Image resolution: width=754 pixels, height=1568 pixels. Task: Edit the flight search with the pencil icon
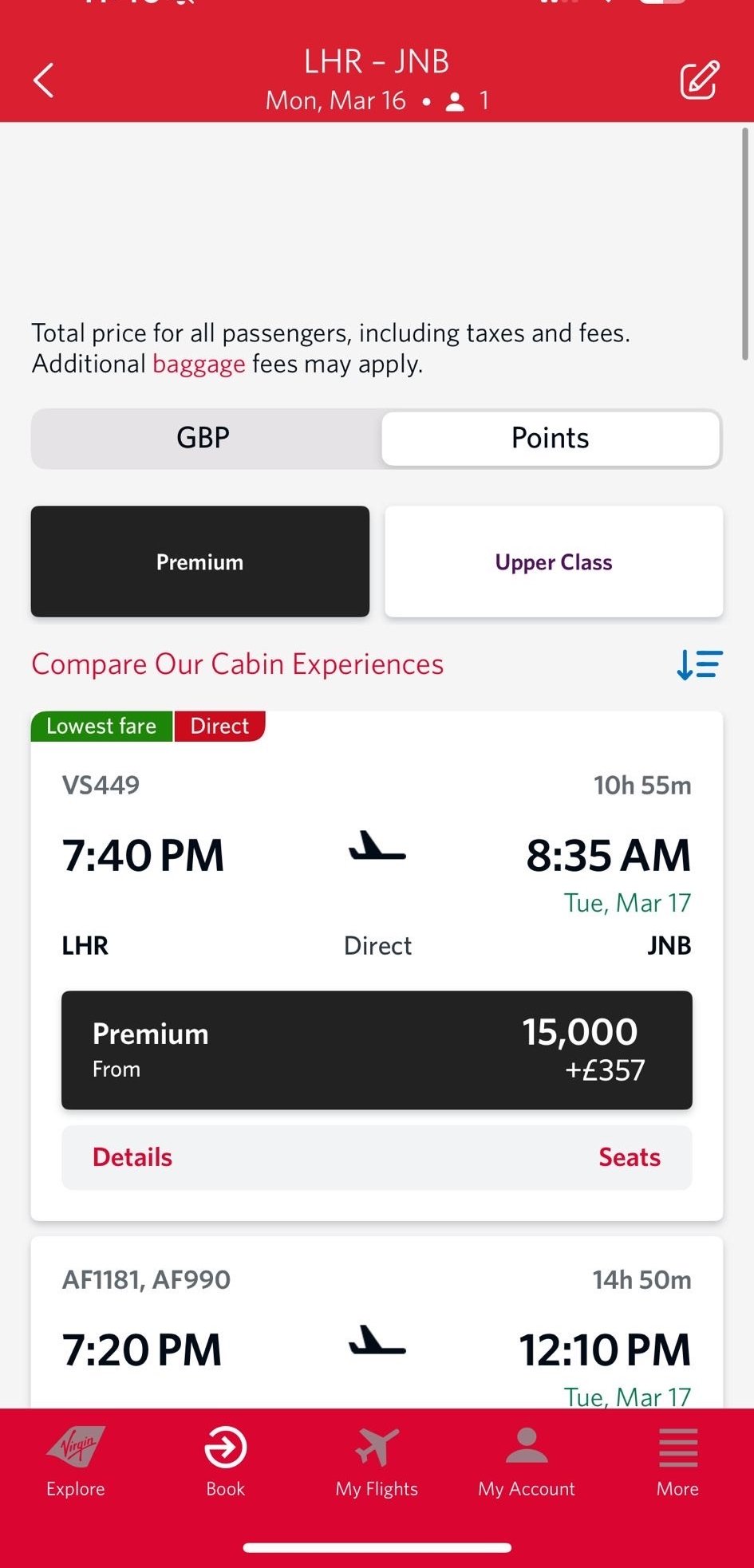(699, 80)
